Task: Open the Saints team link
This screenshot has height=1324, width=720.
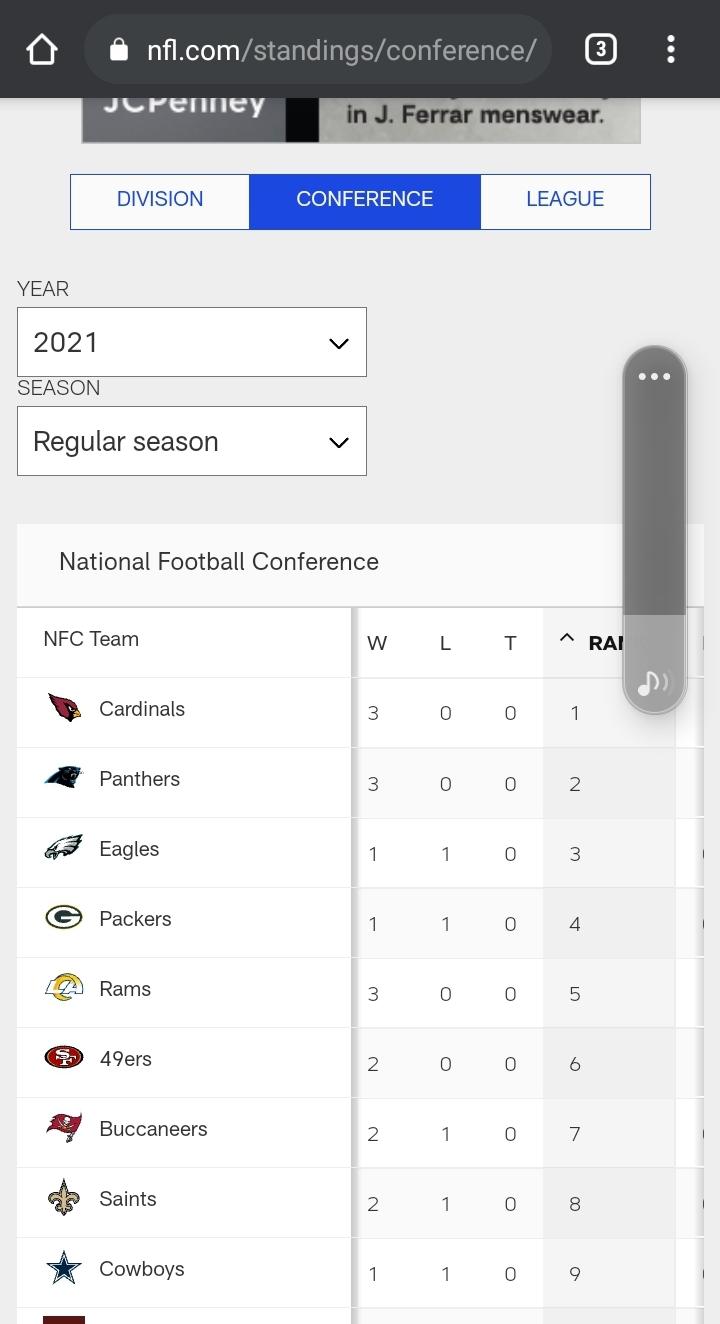Action: point(128,1199)
